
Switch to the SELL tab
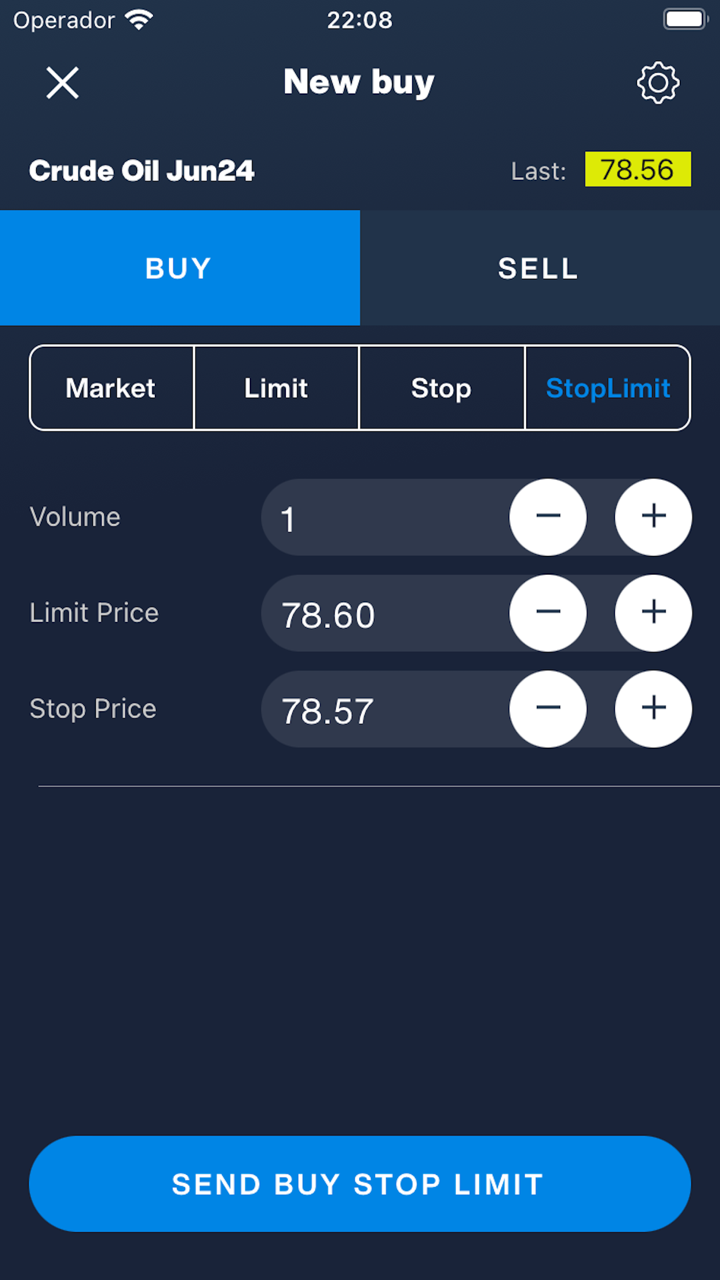click(539, 268)
